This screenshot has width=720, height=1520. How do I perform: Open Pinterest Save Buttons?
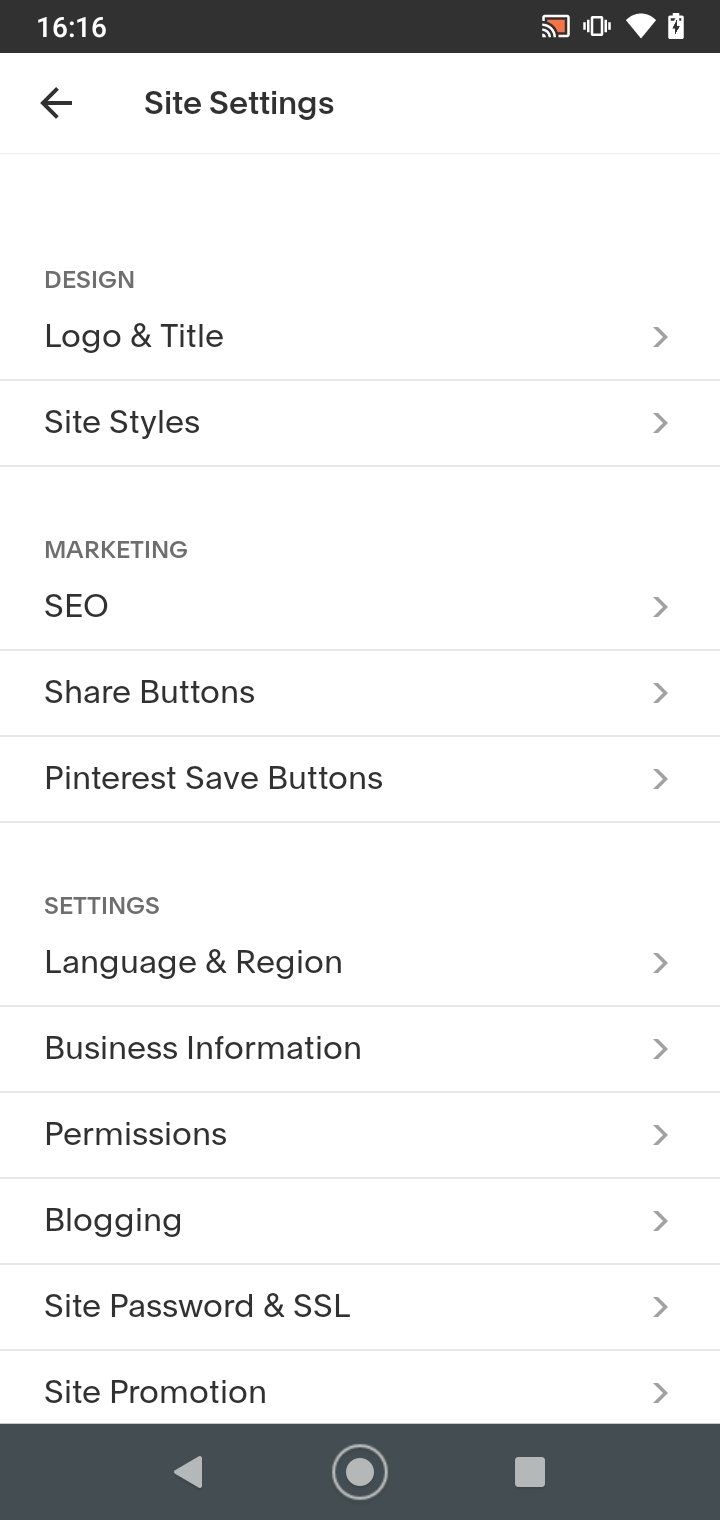[x=360, y=779]
